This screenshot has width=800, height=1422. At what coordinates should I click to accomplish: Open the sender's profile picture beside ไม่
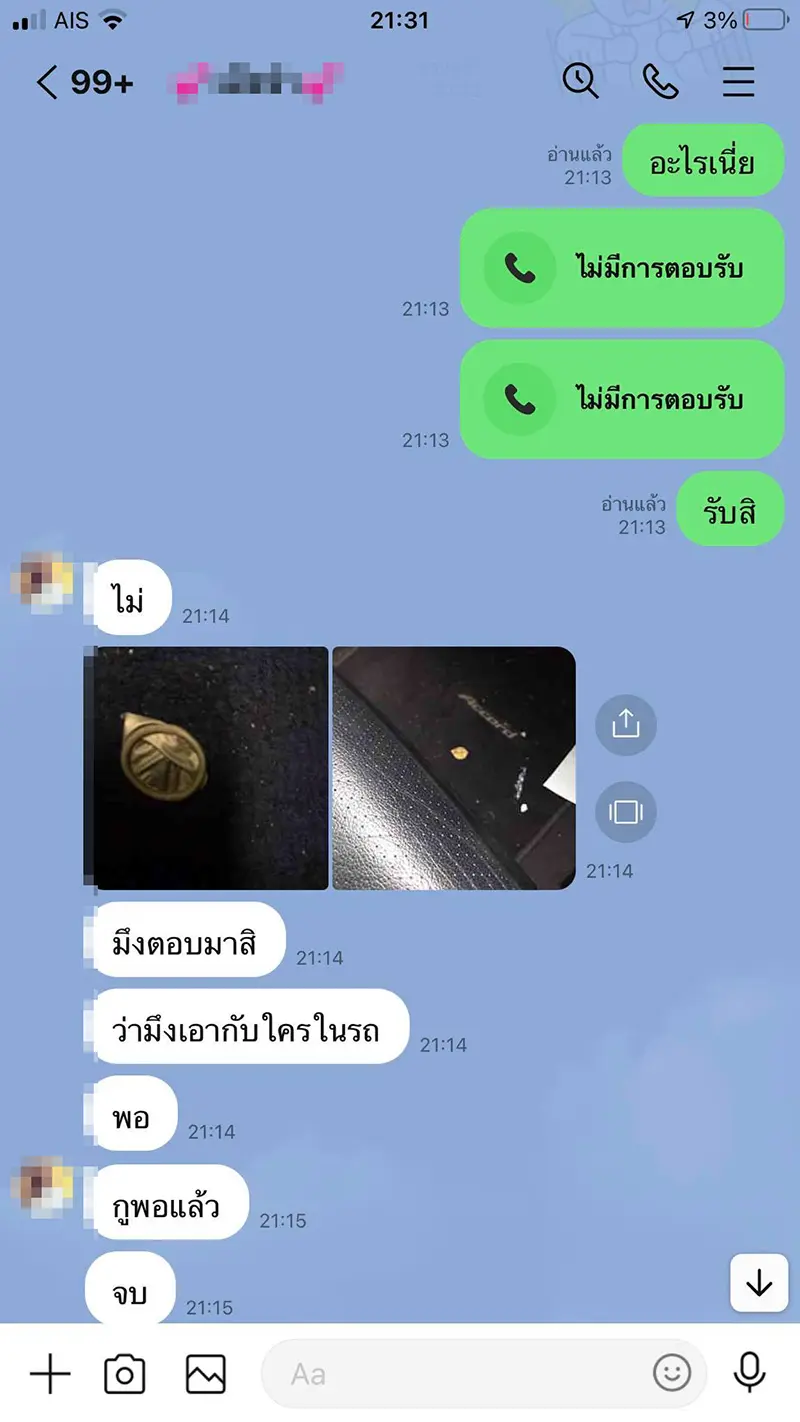pyautogui.click(x=42, y=580)
